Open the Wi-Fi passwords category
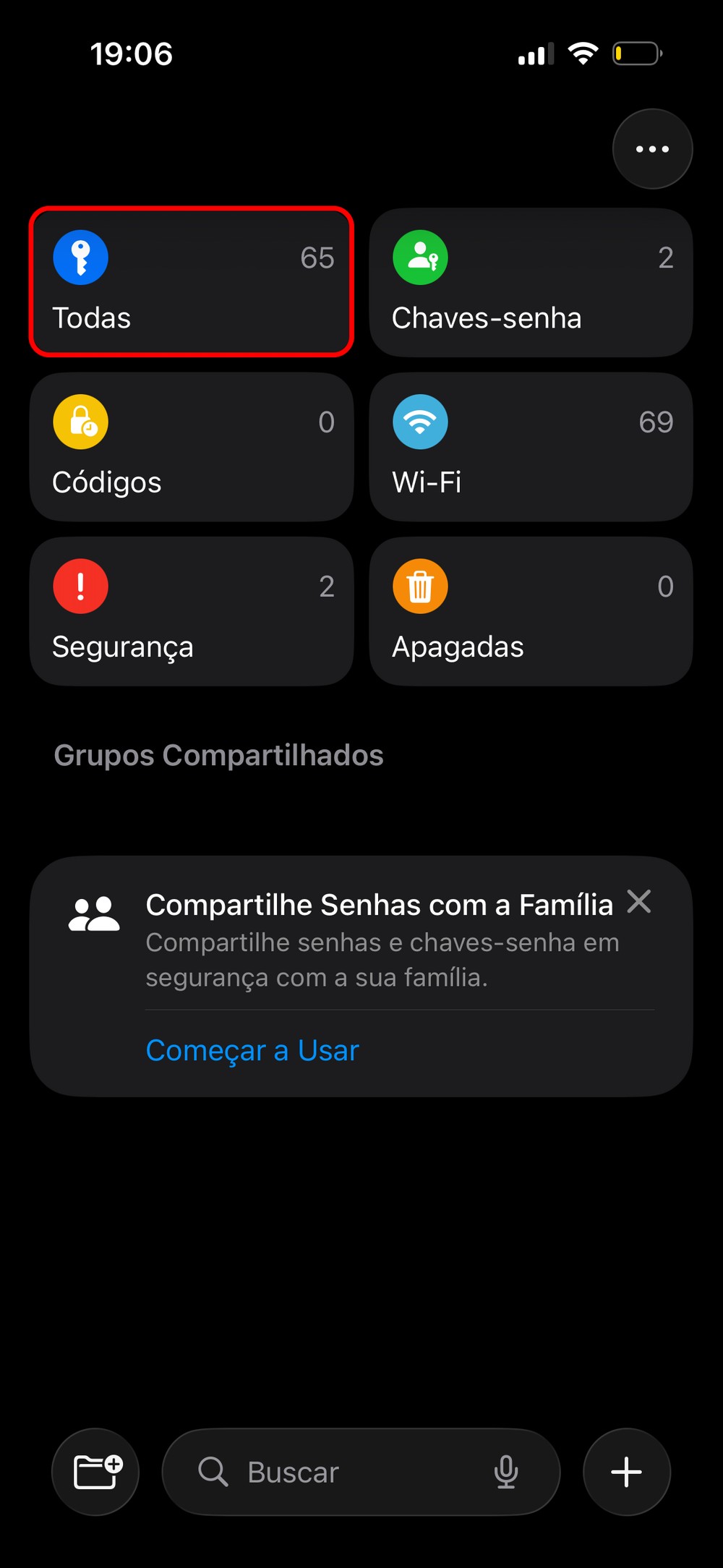 (531, 447)
